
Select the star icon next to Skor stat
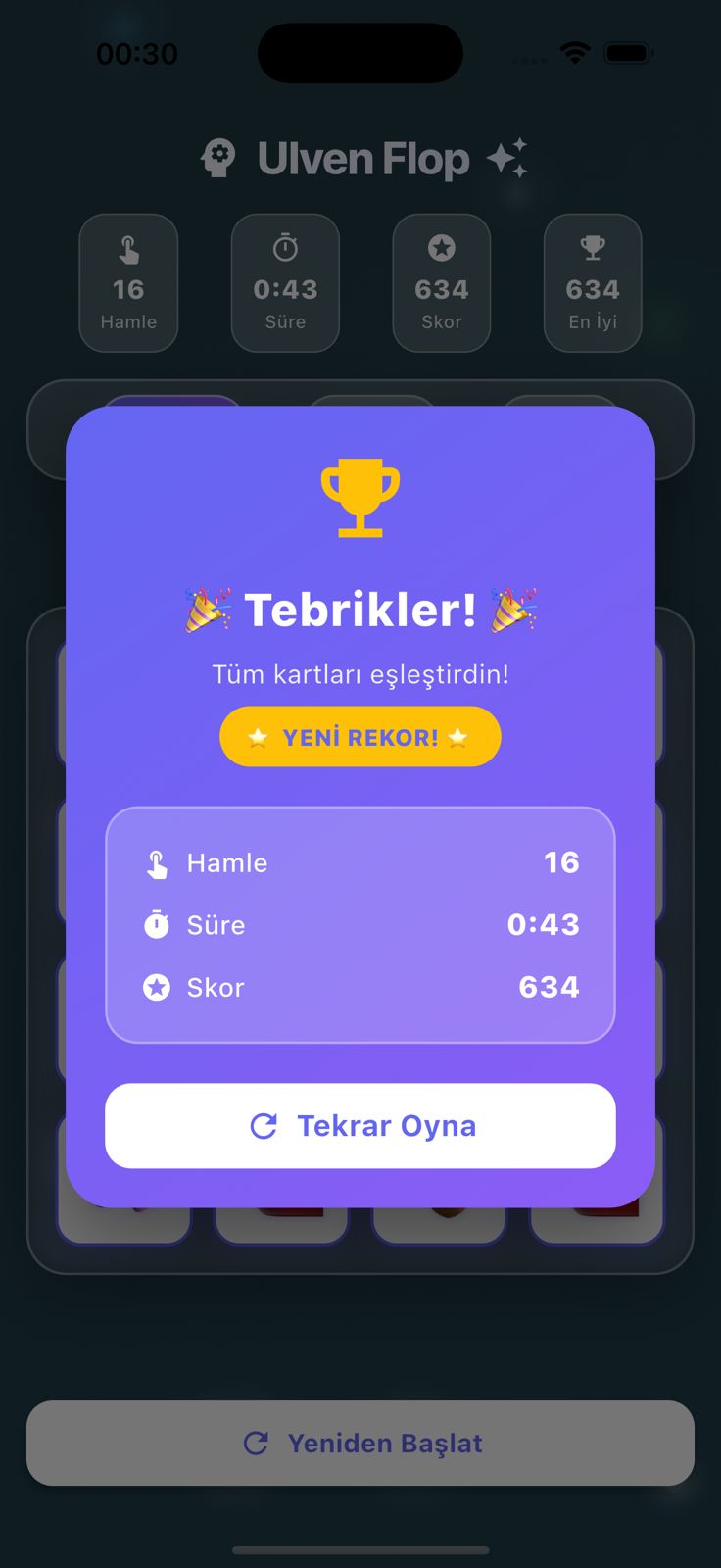pyautogui.click(x=155, y=987)
